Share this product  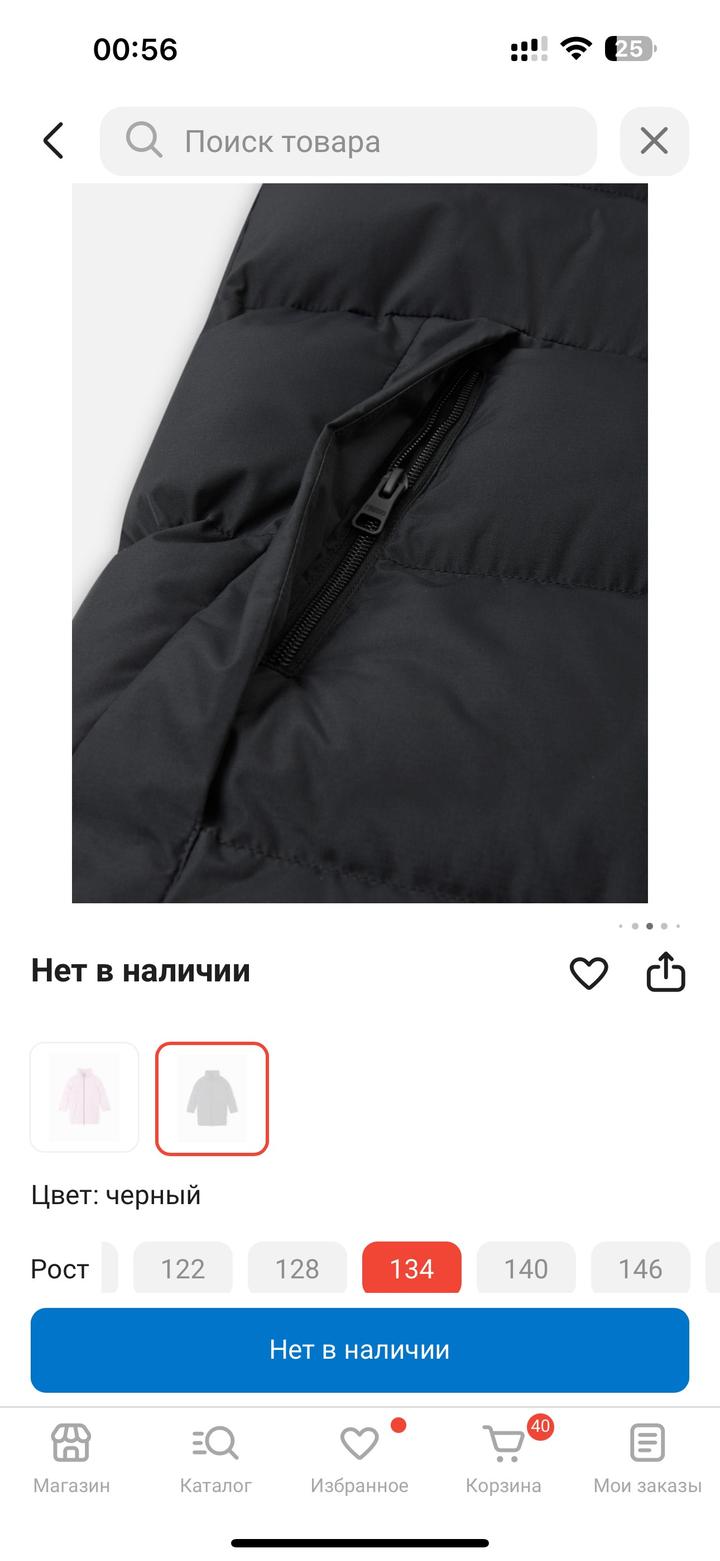click(x=666, y=973)
